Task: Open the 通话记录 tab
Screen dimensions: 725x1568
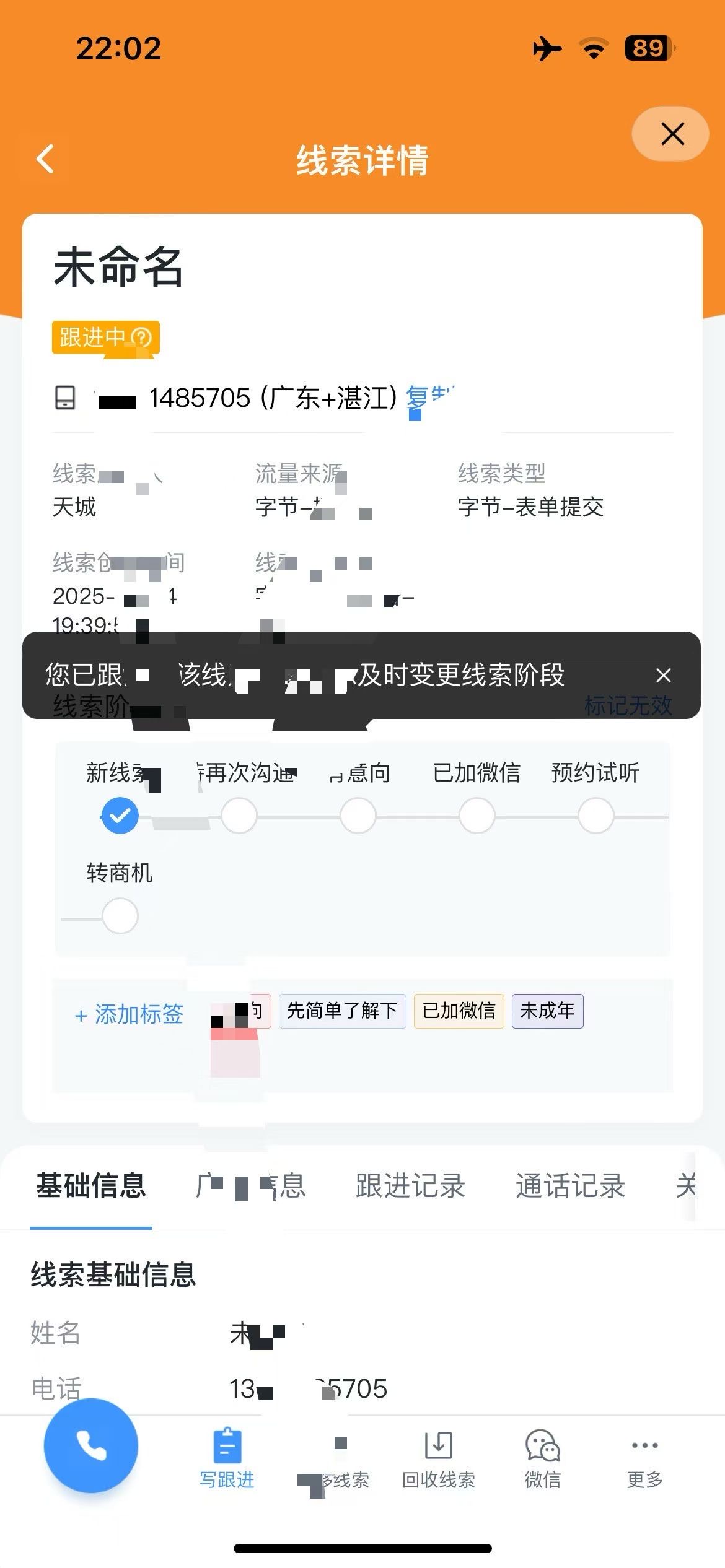Action: pyautogui.click(x=570, y=1185)
